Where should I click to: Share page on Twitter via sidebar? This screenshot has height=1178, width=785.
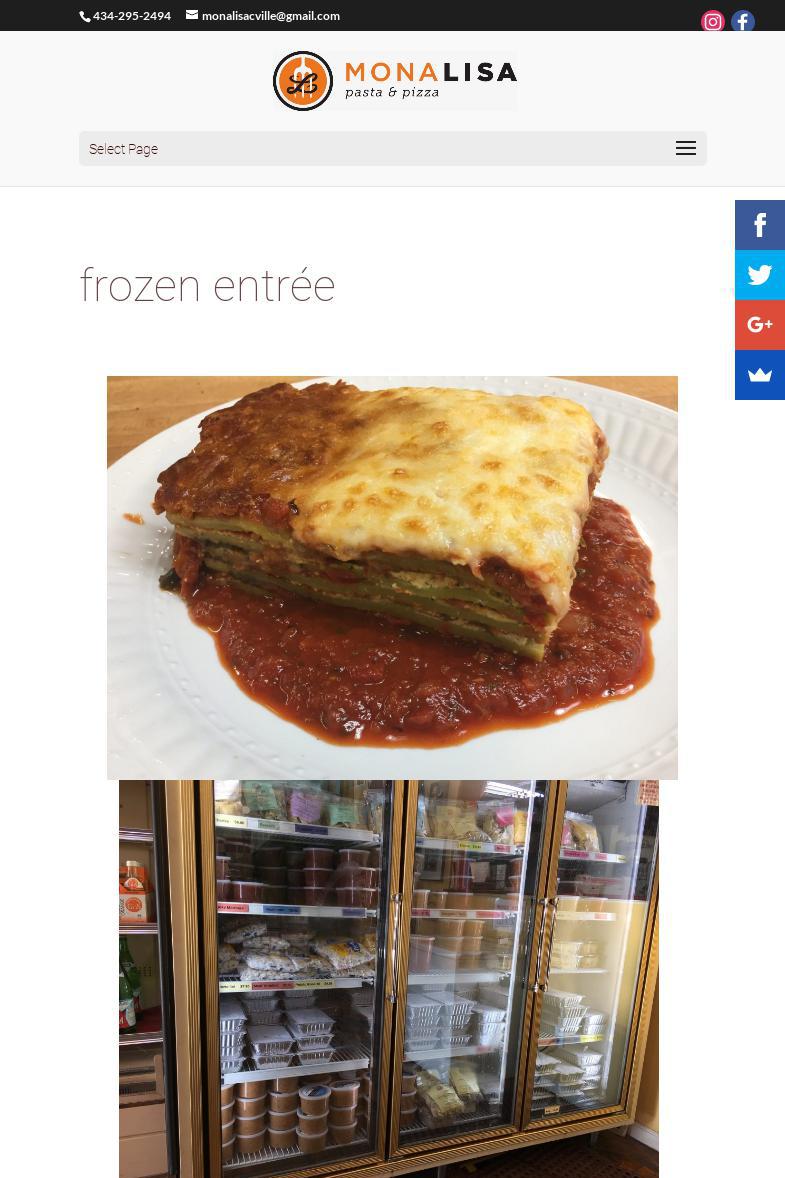[760, 275]
